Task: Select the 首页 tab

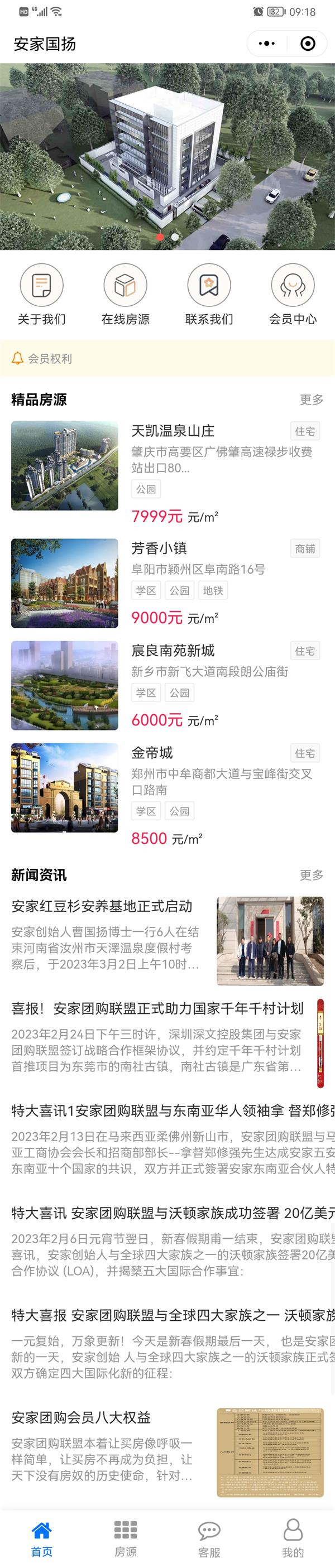Action: [41, 1537]
